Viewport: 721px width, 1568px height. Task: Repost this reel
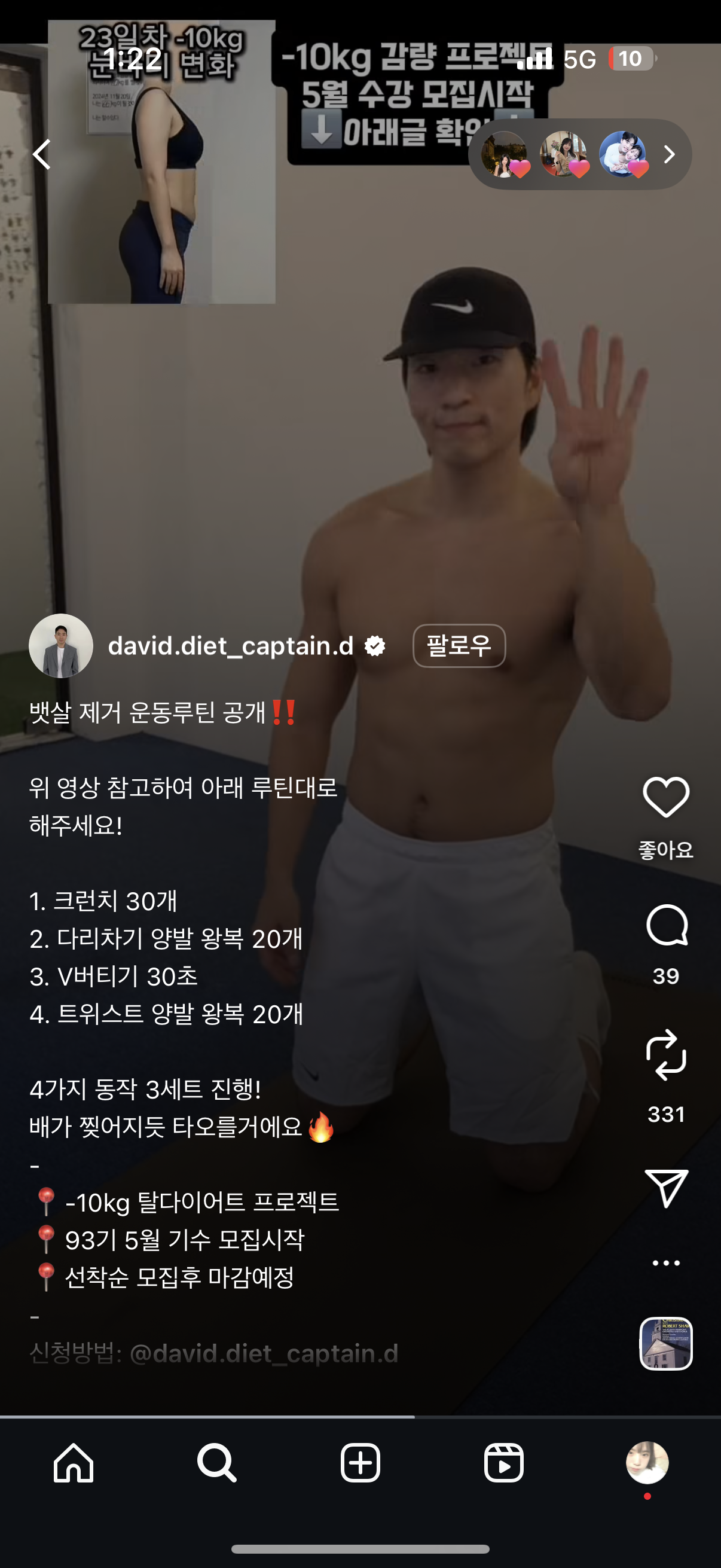[665, 1055]
